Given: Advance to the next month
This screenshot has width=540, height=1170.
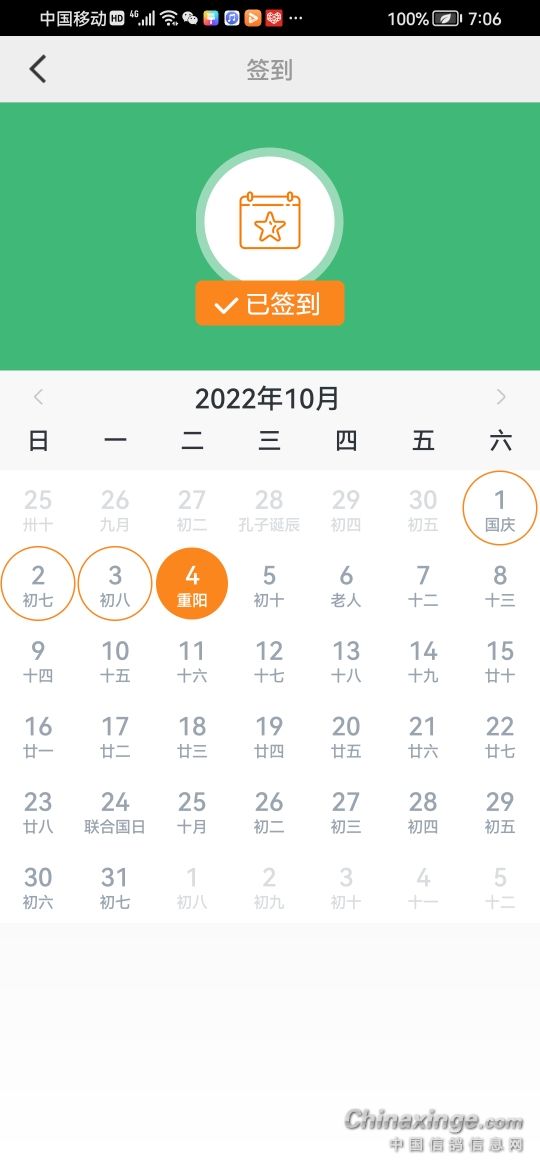Looking at the screenshot, I should click(x=501, y=398).
